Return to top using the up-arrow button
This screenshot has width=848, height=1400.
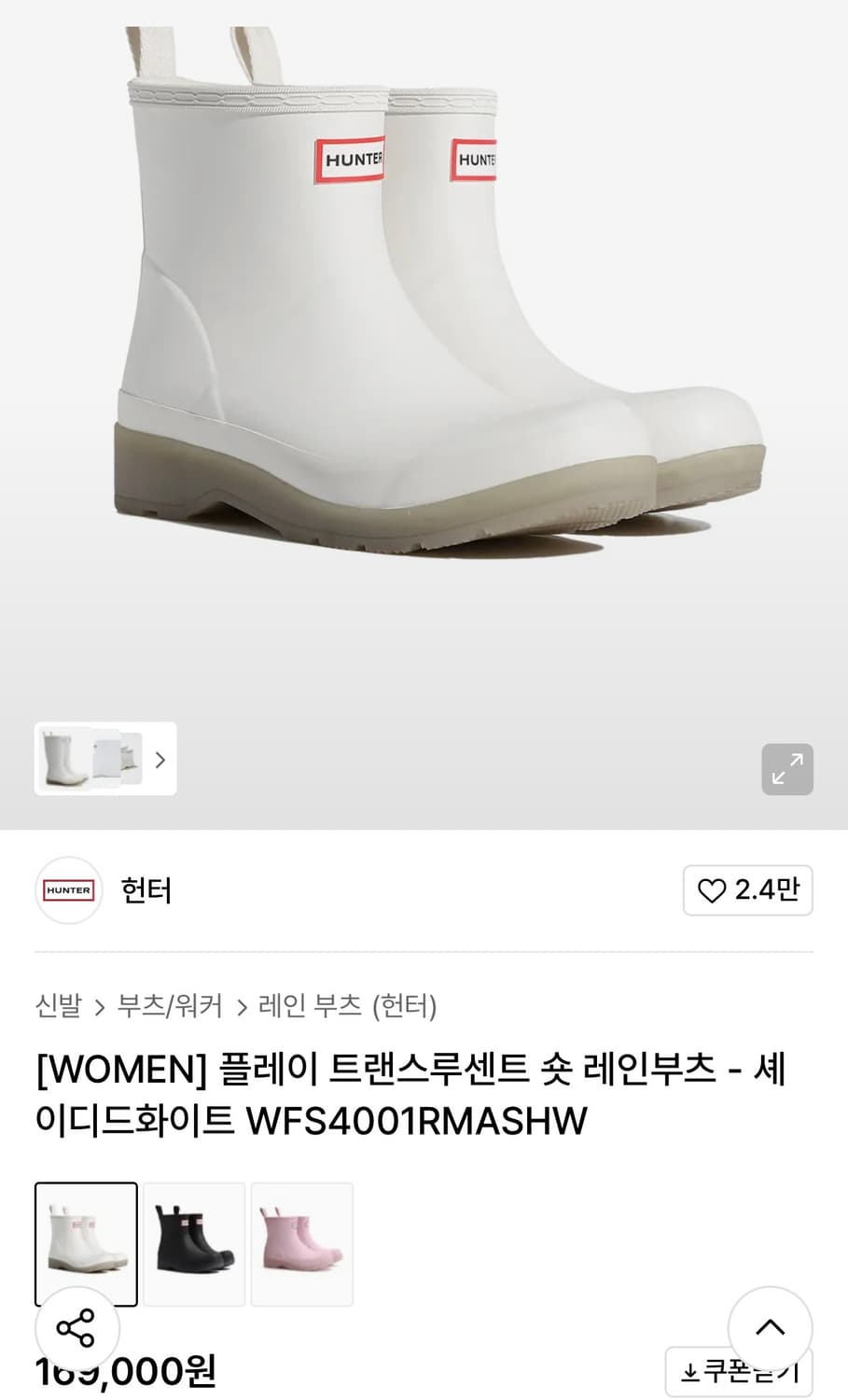tap(769, 1328)
